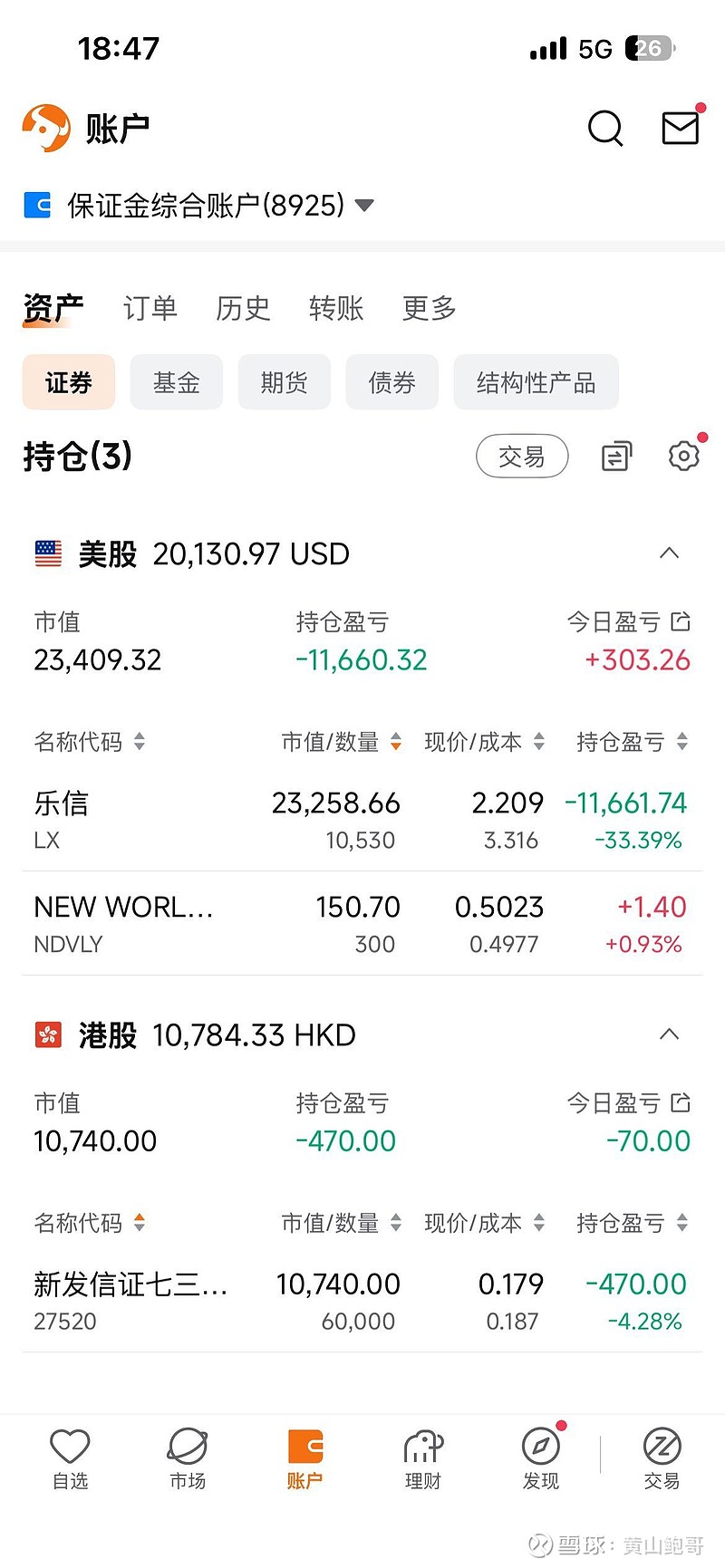Select the 债券 bonds filter chip
Image resolution: width=725 pixels, height=1568 pixels.
click(x=391, y=382)
